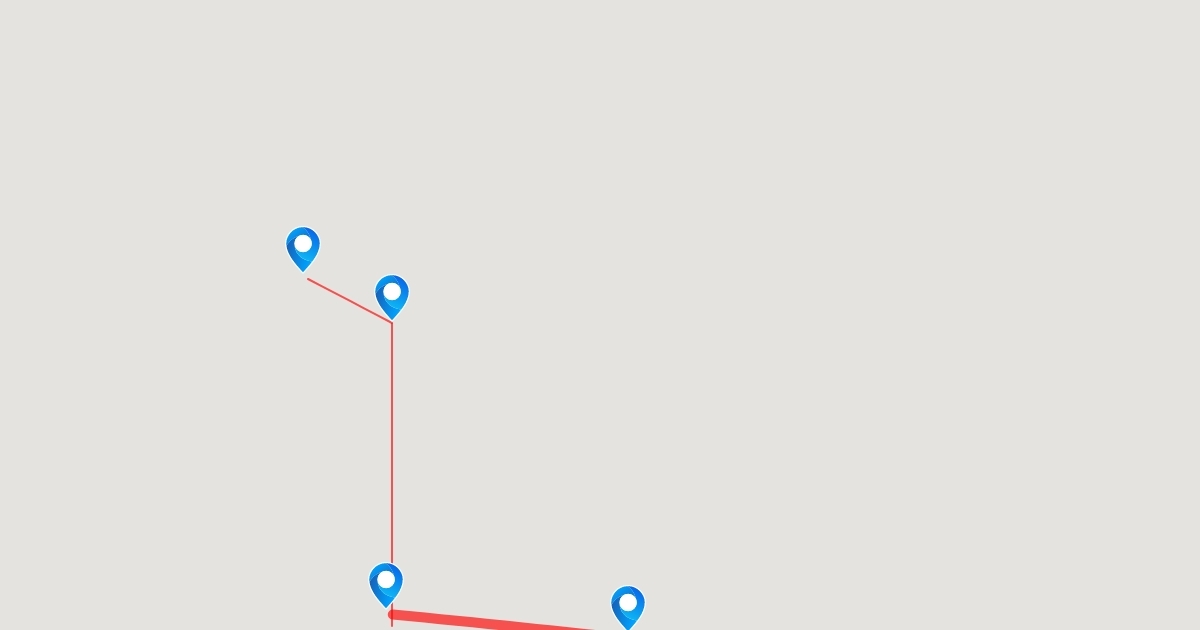Select the marker where the thin line bends downward

click(x=392, y=296)
